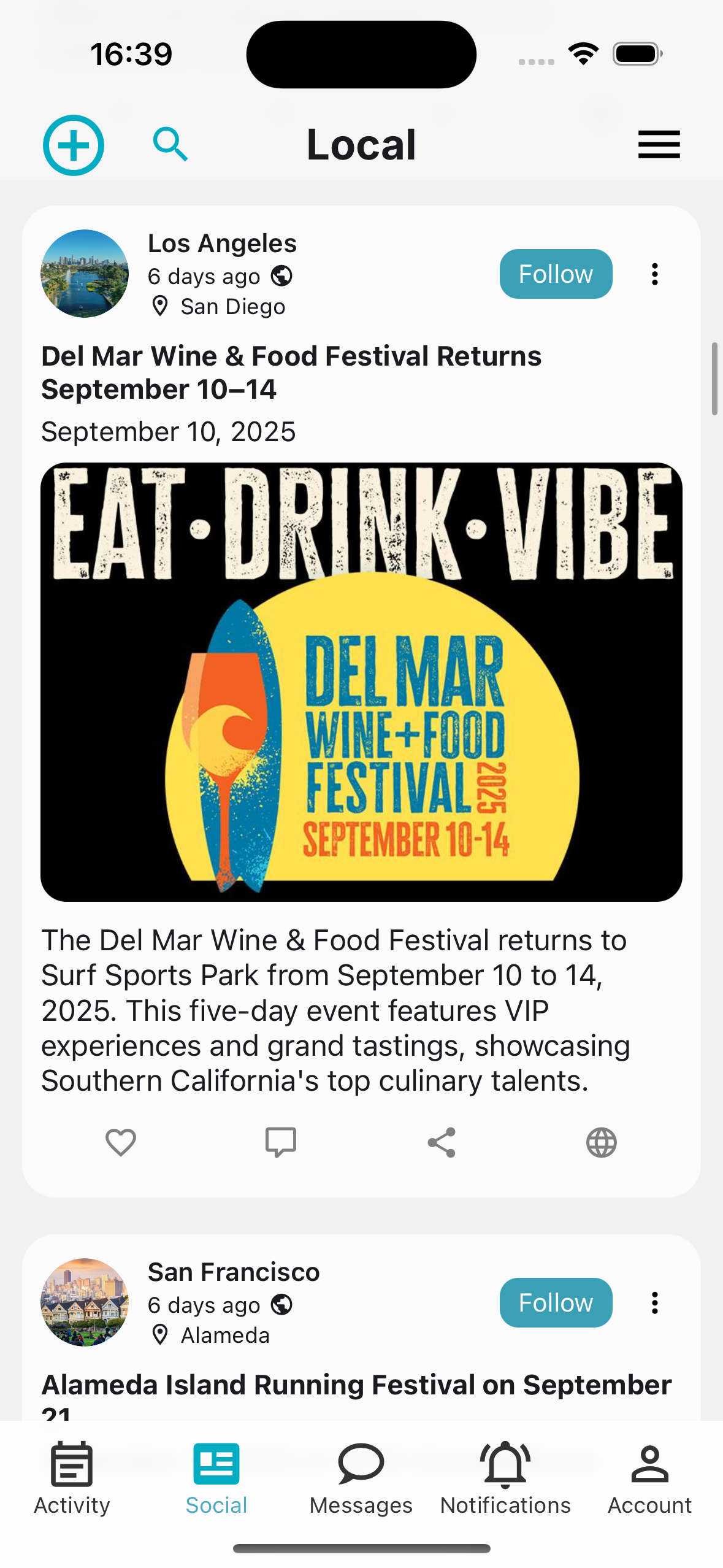Open more options on Los Angeles post
The image size is (723, 1568).
coord(655,274)
